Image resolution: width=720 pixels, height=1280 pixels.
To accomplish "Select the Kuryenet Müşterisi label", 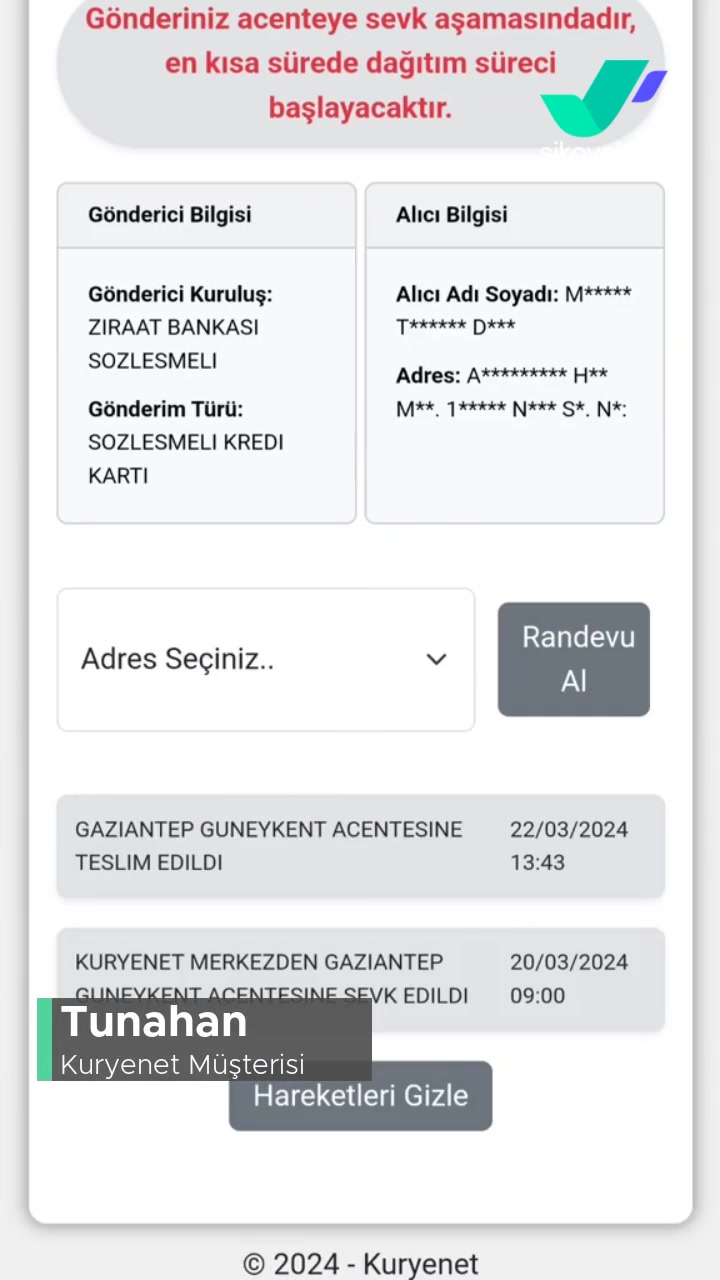I will [x=182, y=1064].
